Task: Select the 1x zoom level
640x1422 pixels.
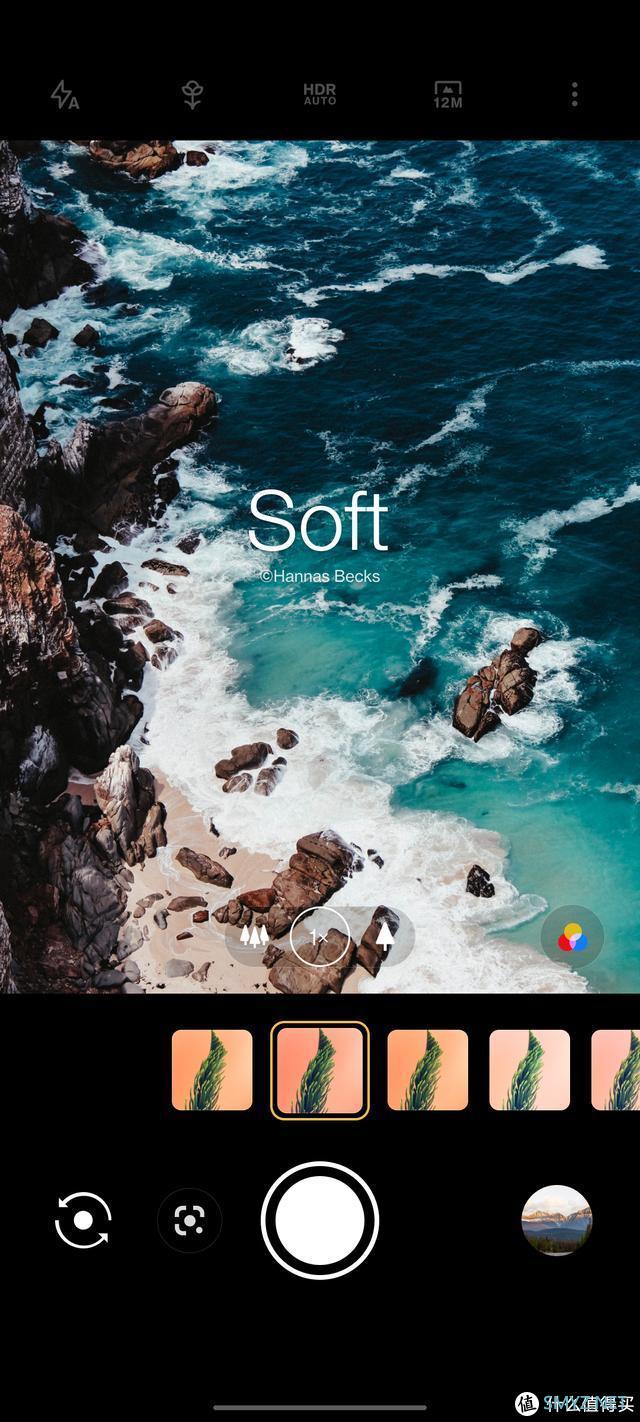Action: coord(320,937)
